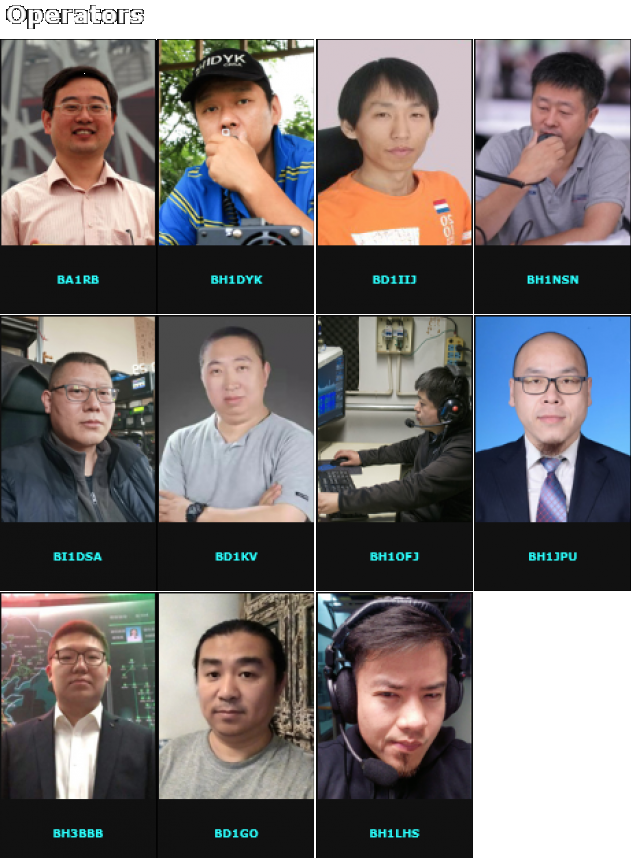Viewport: 640px width, 858px height.
Task: Open the BH3BBB callsign link
Action: 78,833
